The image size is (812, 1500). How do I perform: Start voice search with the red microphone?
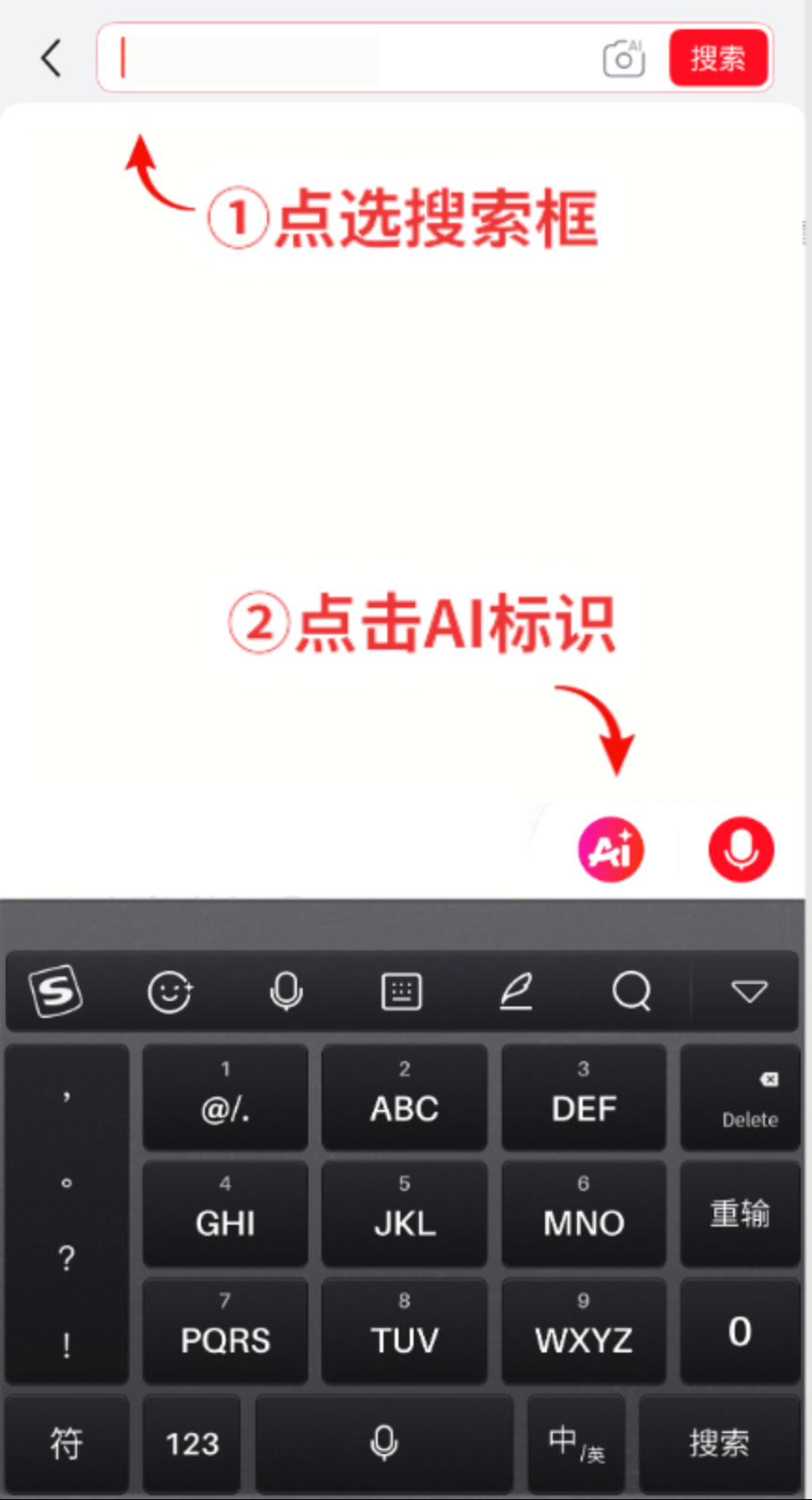click(x=741, y=850)
